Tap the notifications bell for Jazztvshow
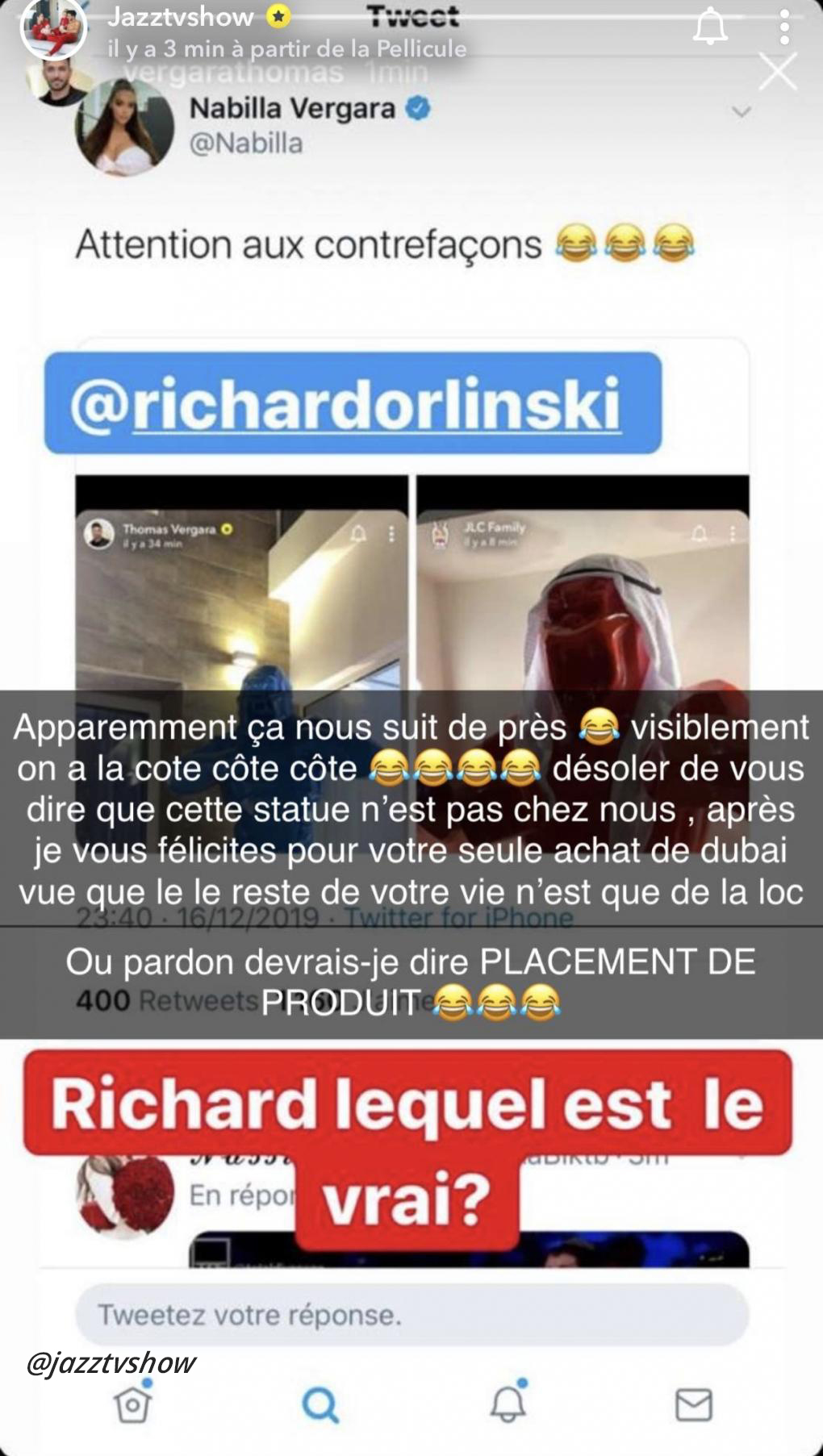823x1456 pixels. (x=710, y=28)
